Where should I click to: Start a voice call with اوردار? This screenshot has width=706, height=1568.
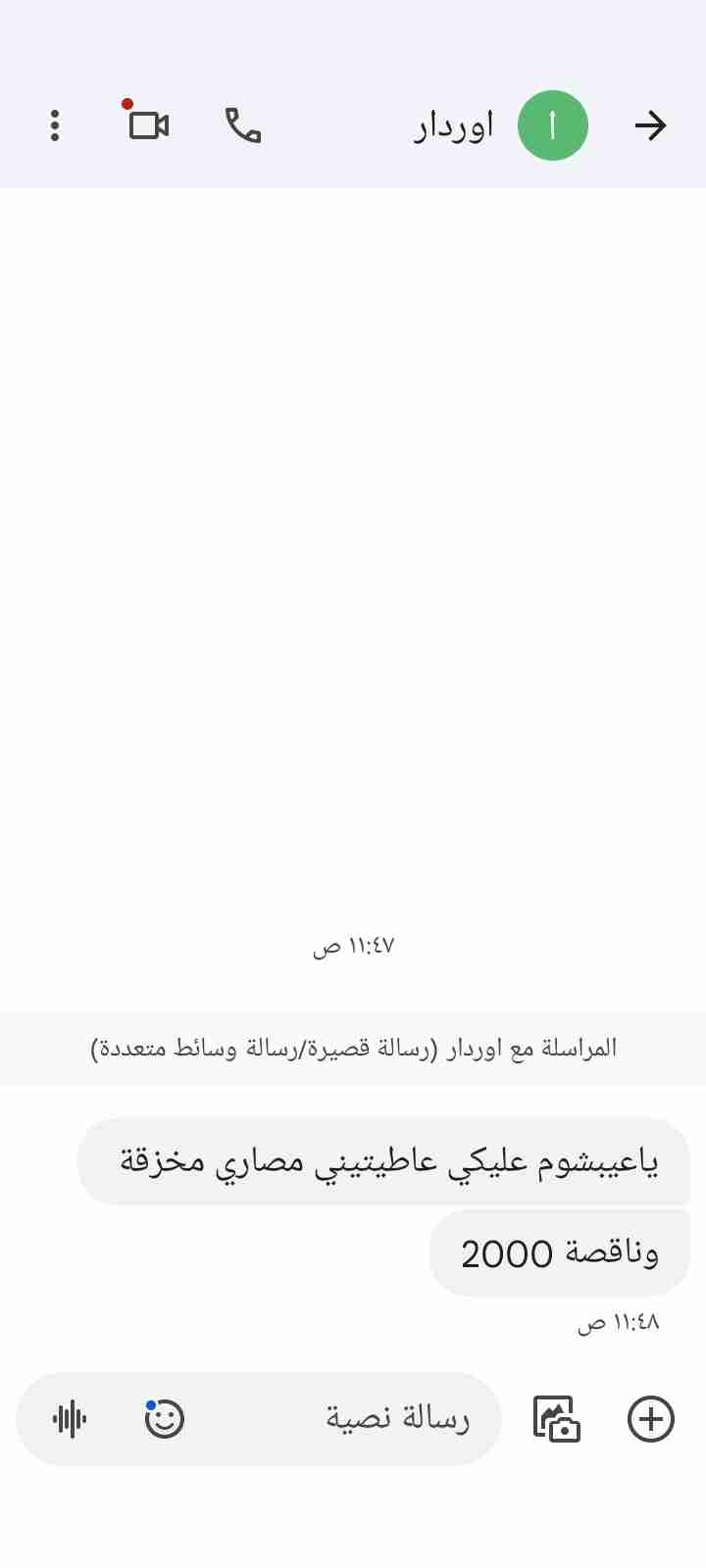(243, 125)
